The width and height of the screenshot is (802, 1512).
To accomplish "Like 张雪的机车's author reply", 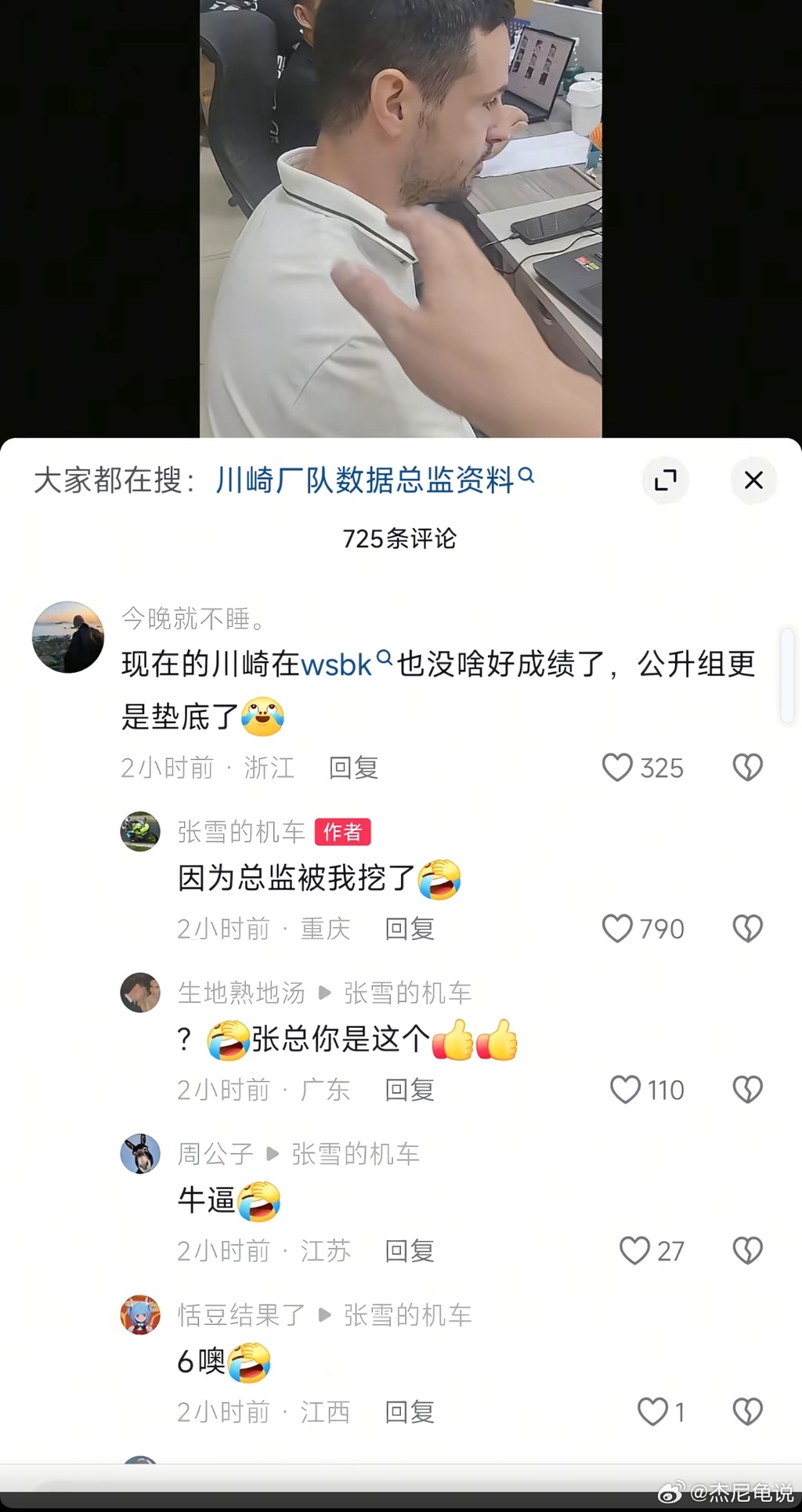I will pyautogui.click(x=617, y=928).
